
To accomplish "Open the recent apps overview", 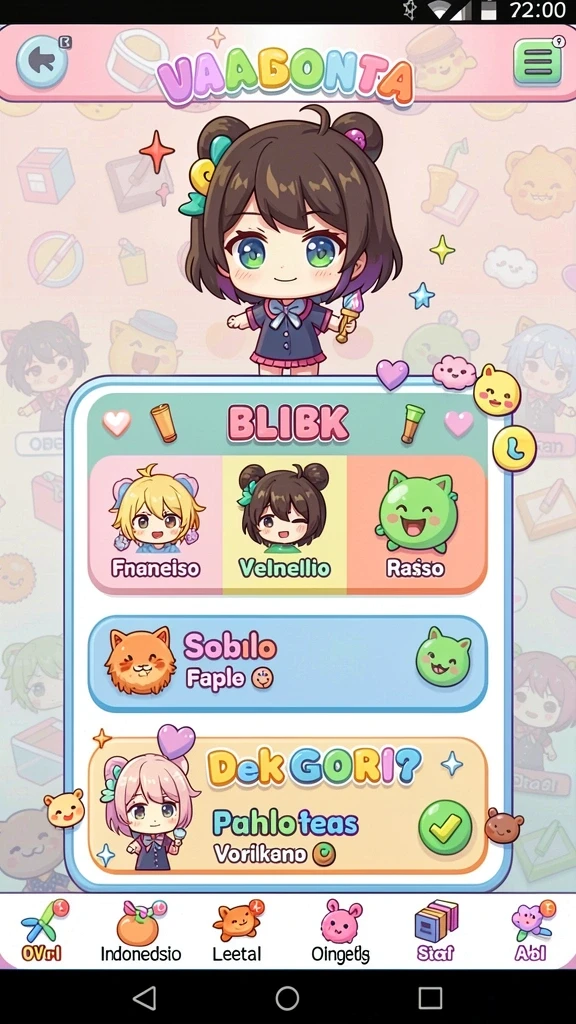I will point(430,998).
